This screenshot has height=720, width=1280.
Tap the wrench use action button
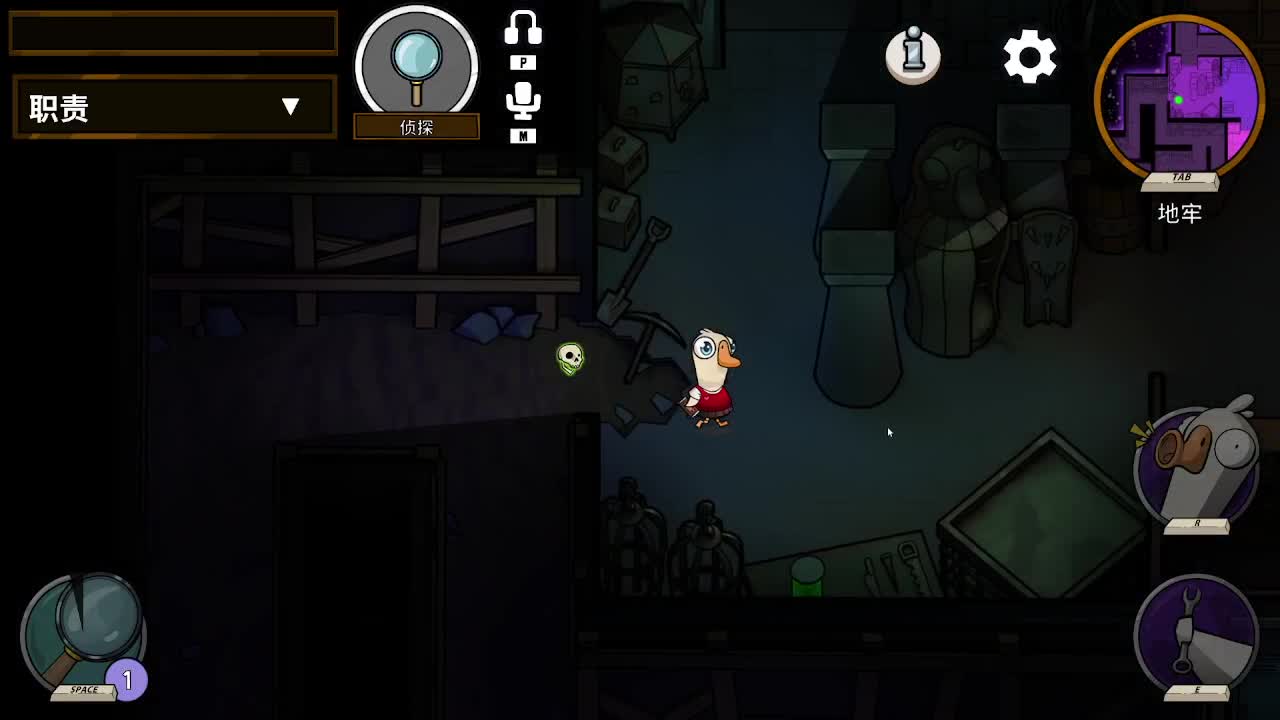[1196, 634]
